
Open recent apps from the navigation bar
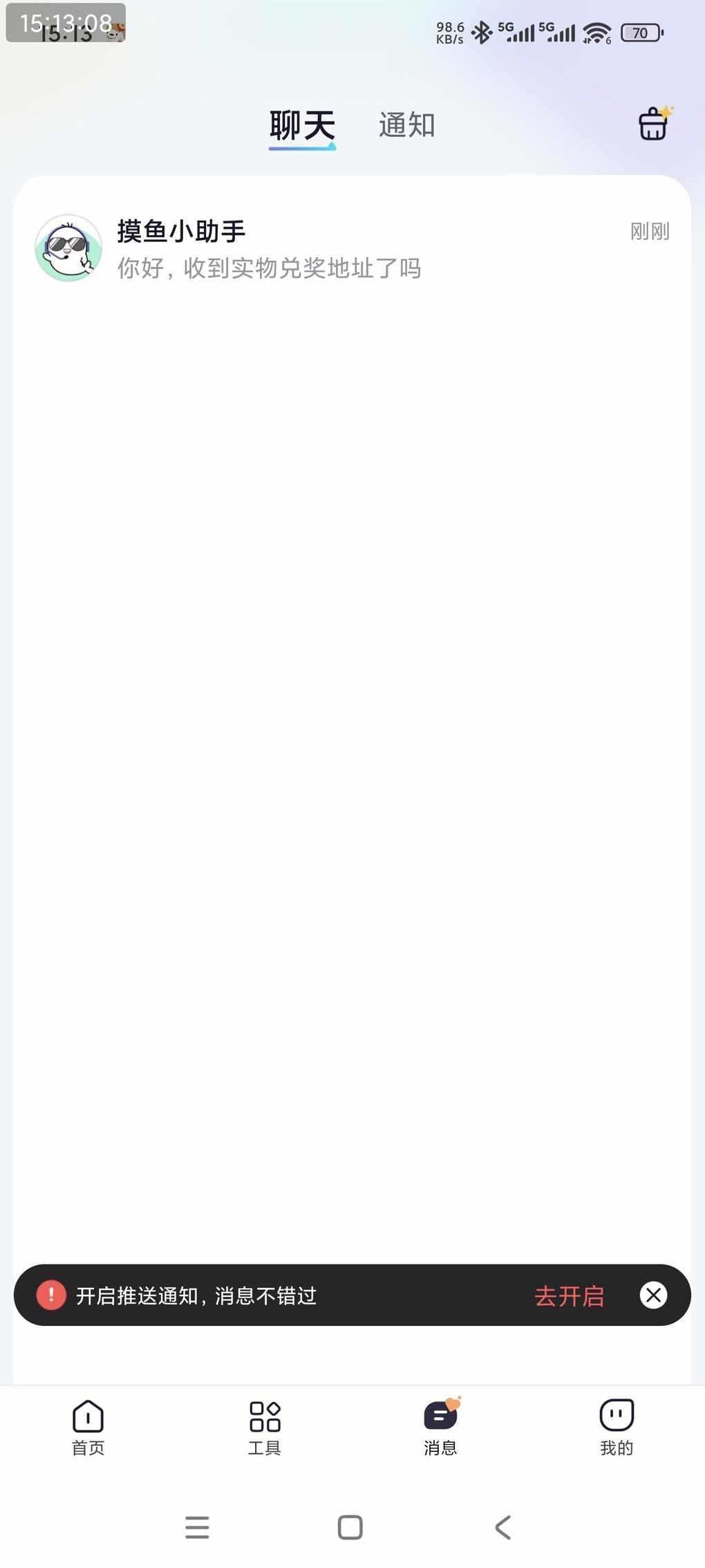tap(197, 1527)
